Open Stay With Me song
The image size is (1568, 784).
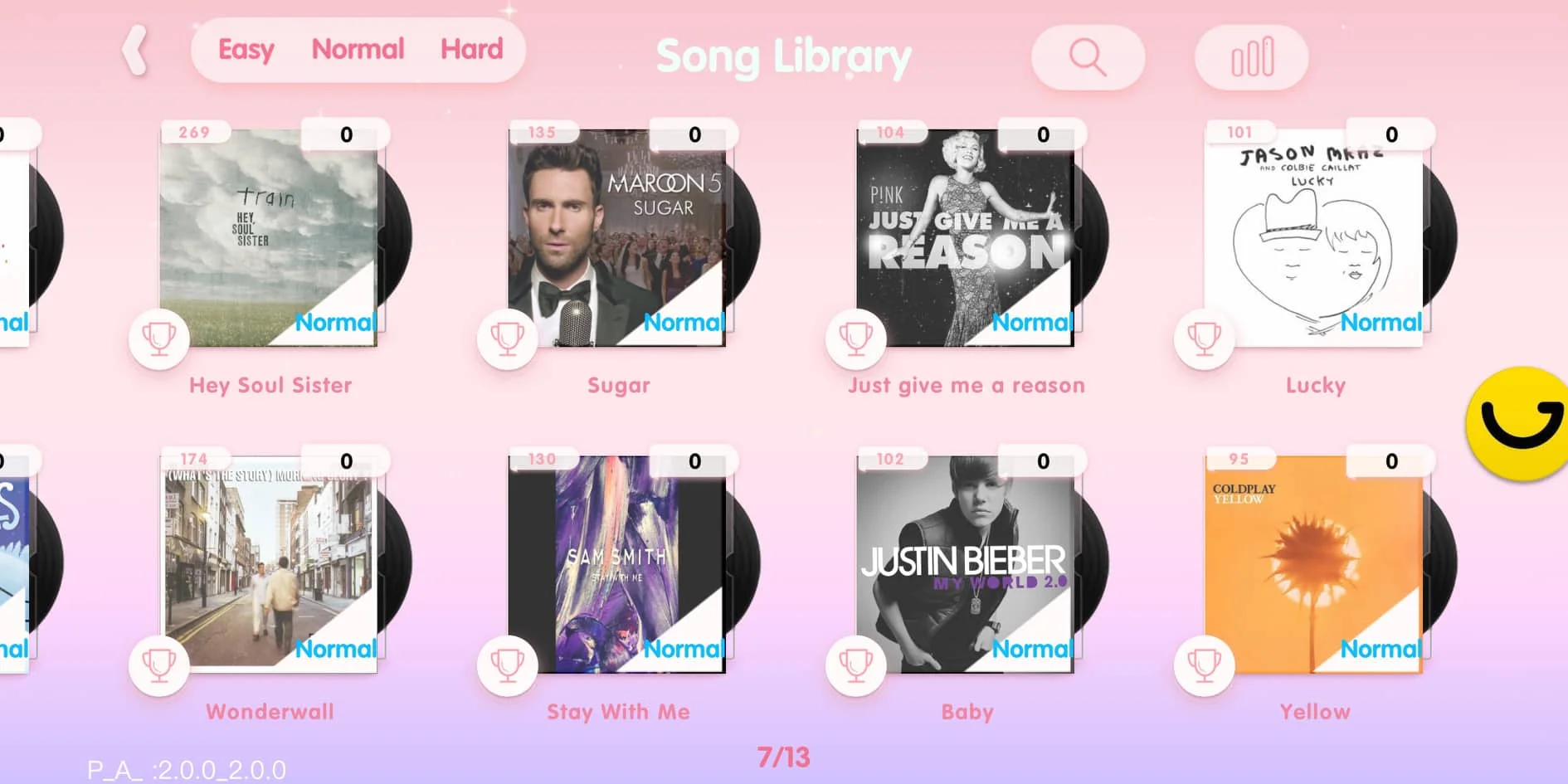[616, 564]
